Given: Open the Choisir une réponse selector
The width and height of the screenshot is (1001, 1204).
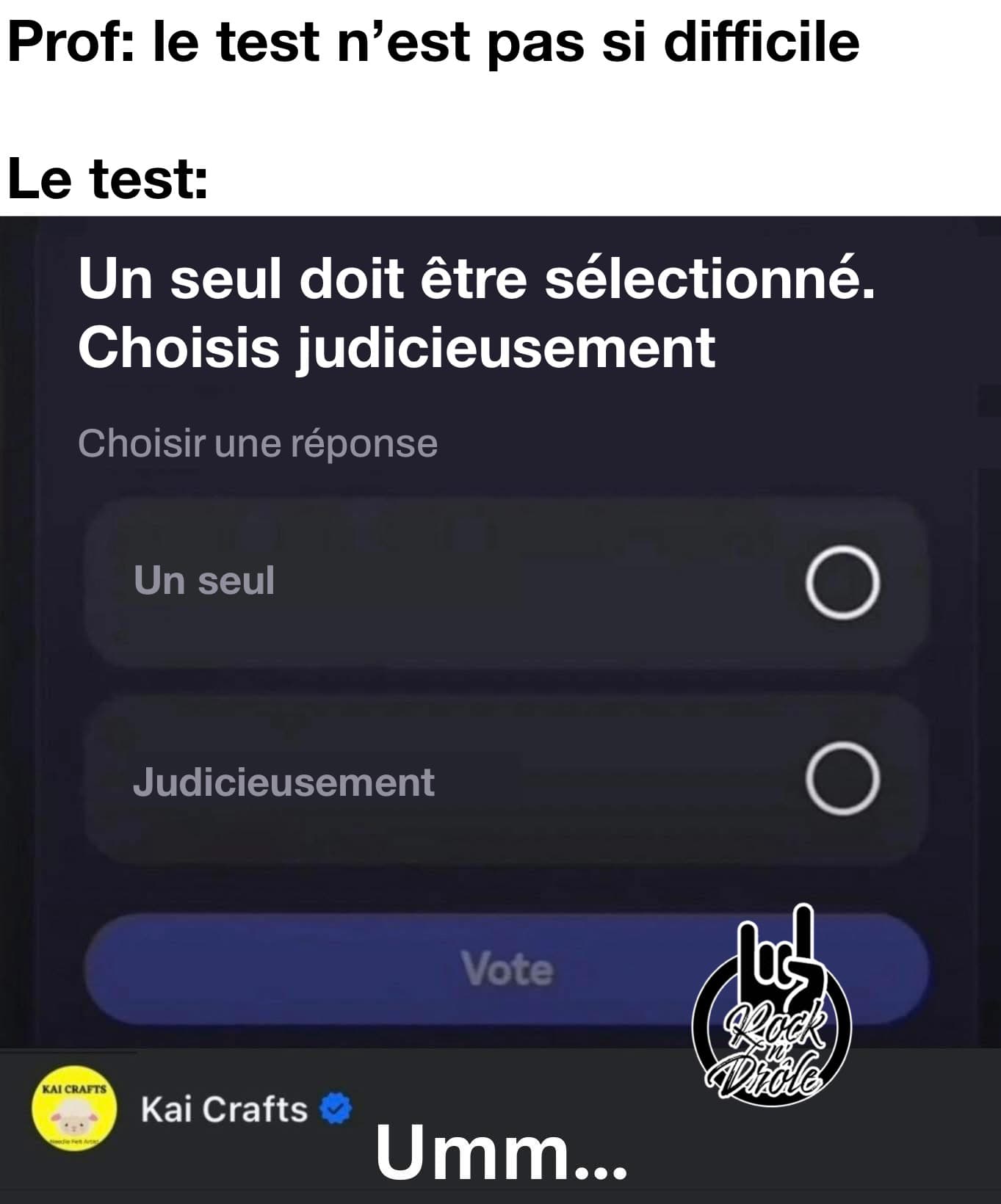Looking at the screenshot, I should coord(258,441).
